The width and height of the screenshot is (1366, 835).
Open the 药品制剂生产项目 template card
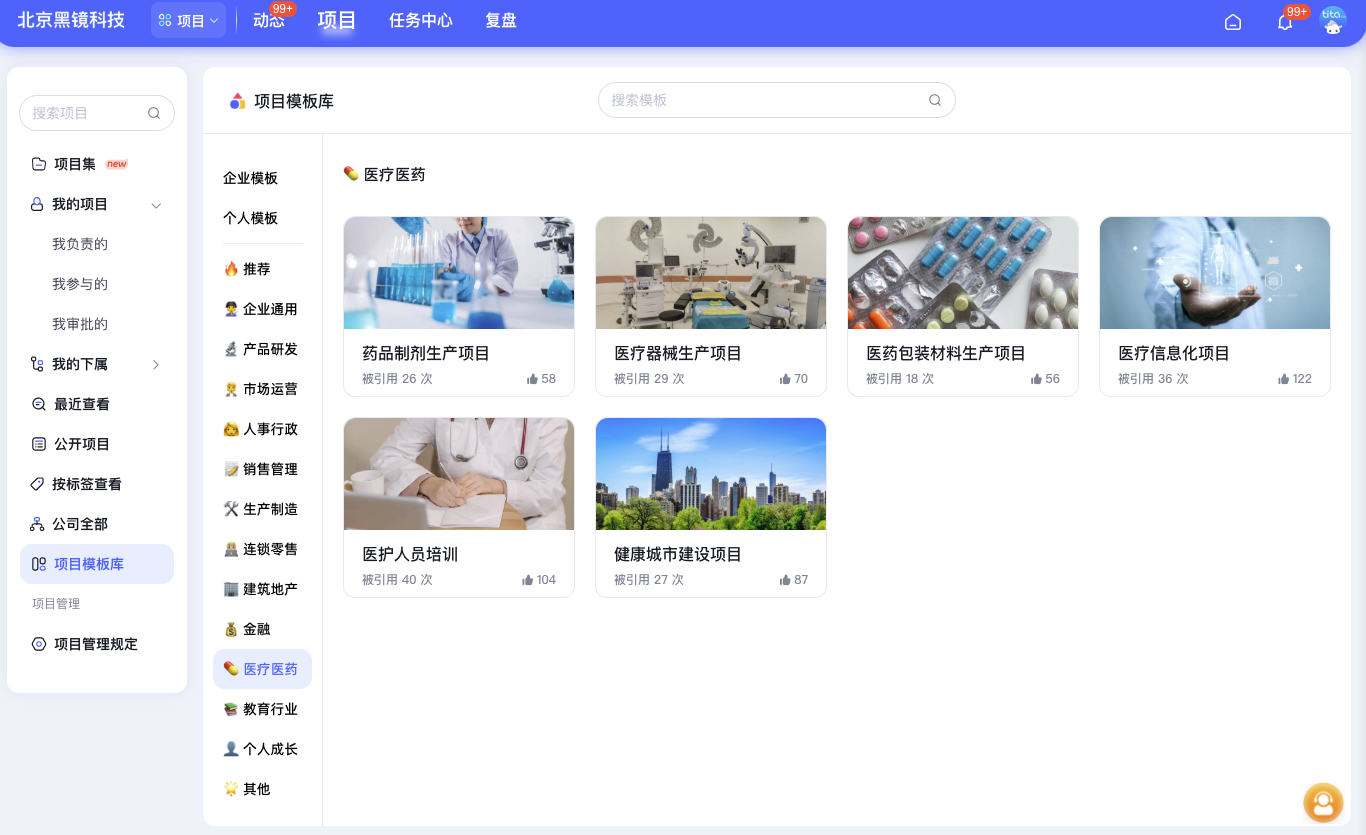pyautogui.click(x=458, y=305)
